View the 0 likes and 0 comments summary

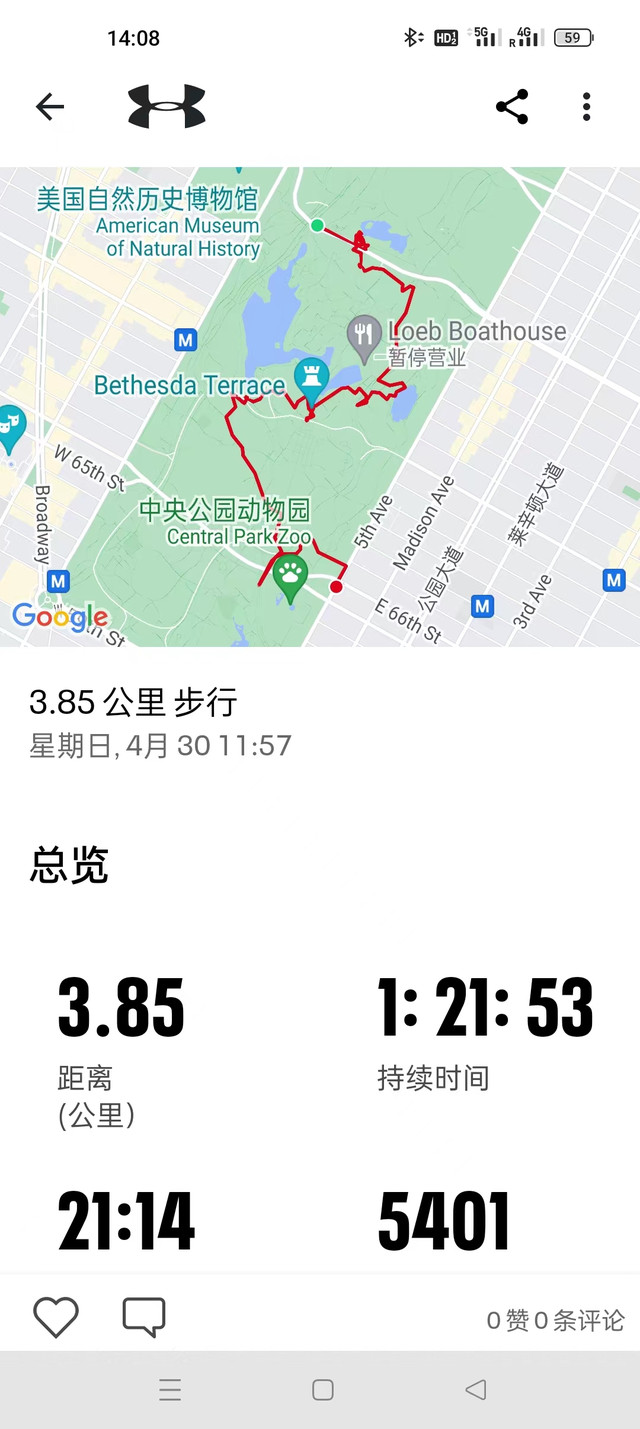(555, 1320)
